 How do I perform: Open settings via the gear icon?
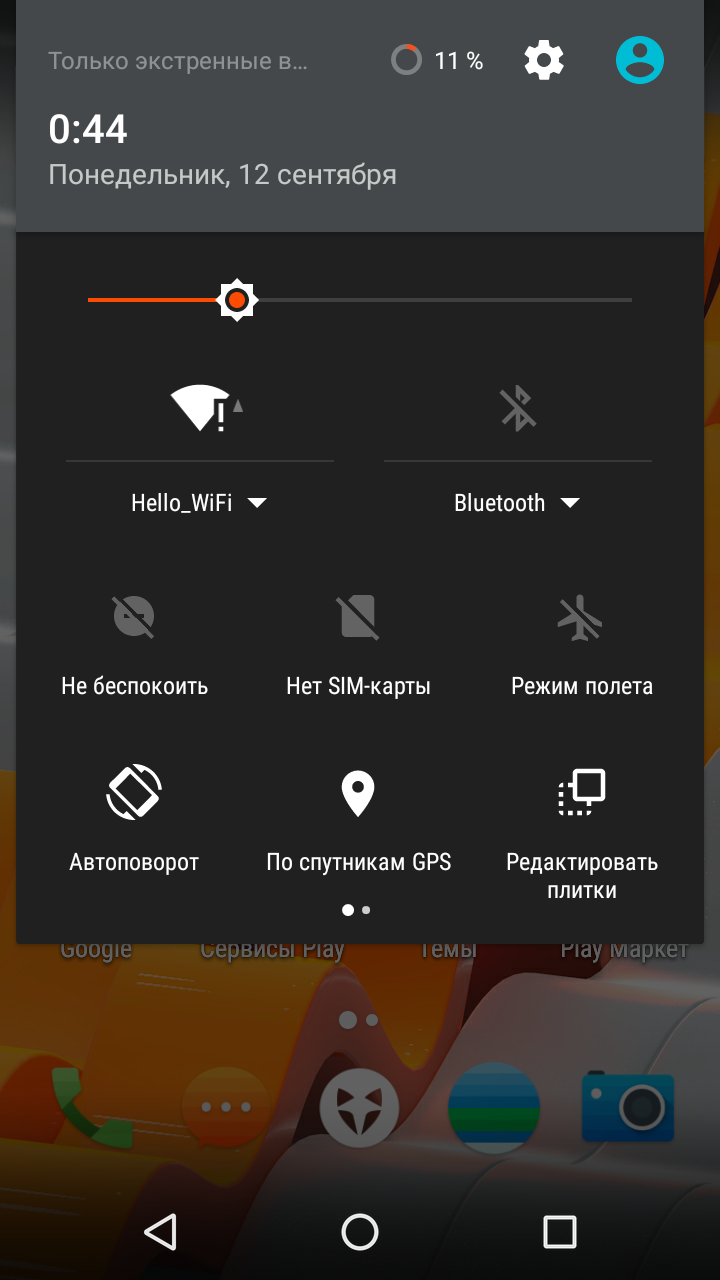point(544,61)
